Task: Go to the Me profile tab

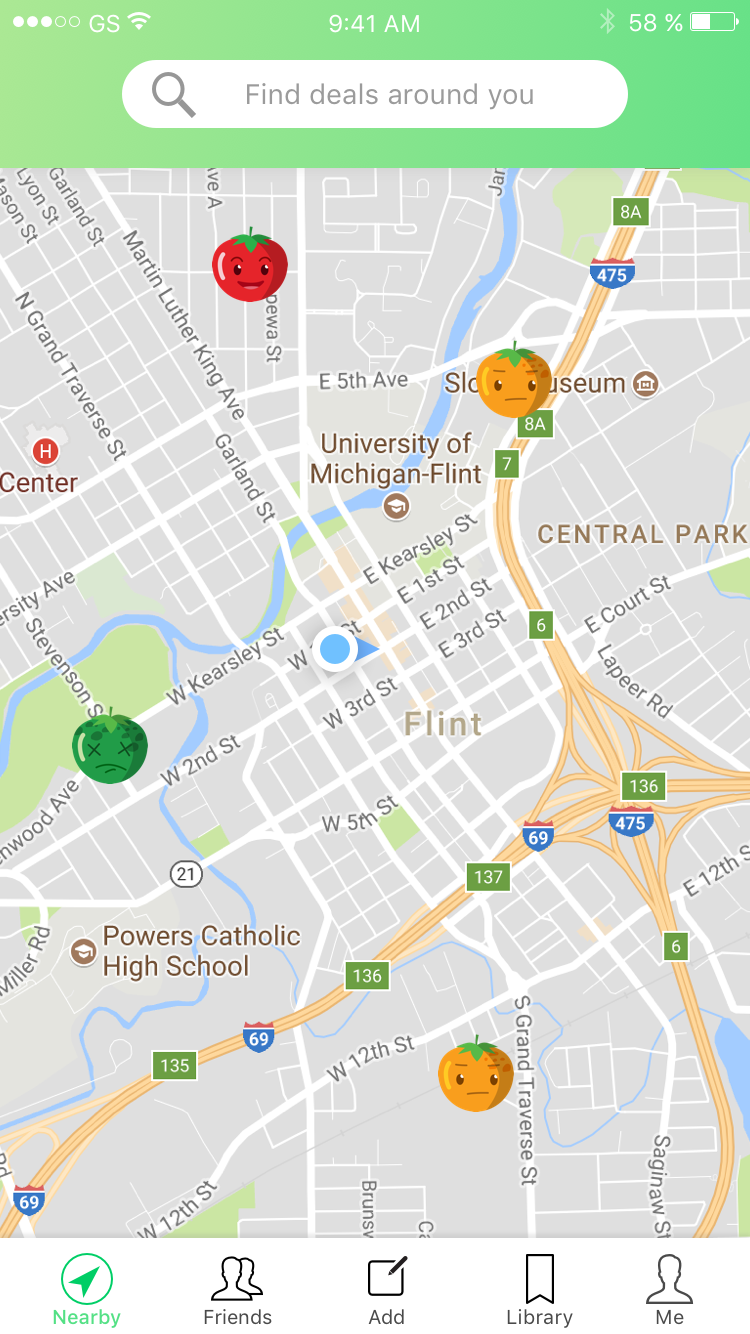Action: tap(669, 1290)
